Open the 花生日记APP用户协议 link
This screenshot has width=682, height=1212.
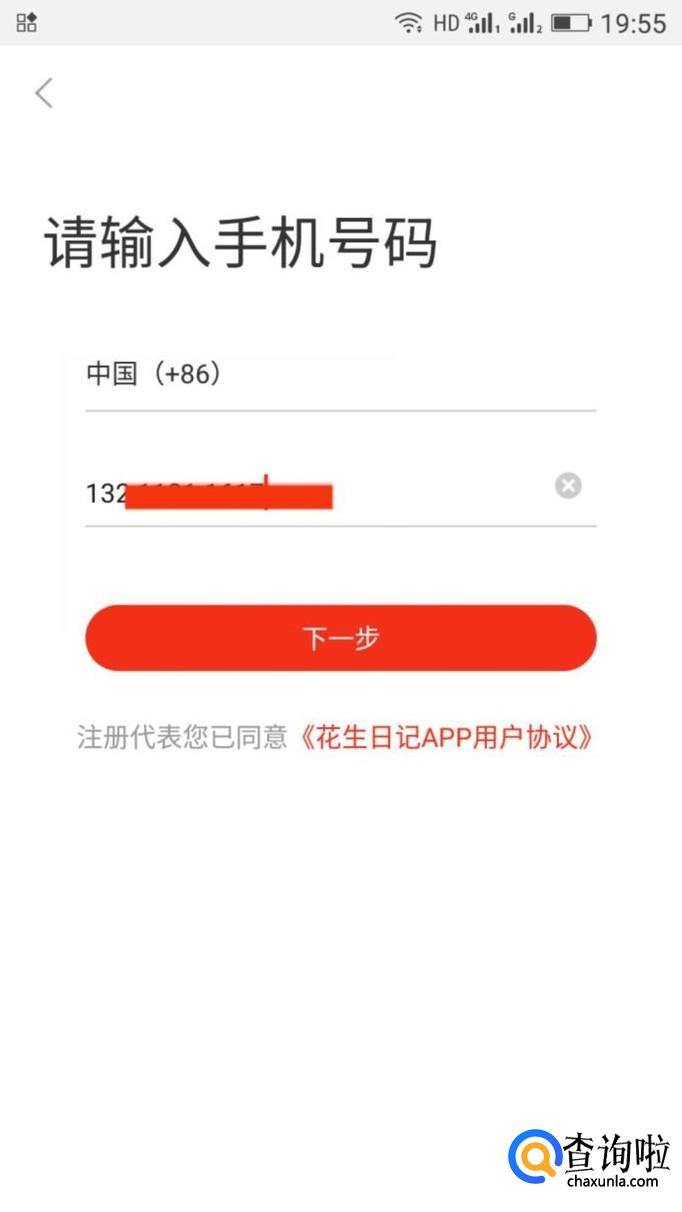447,738
